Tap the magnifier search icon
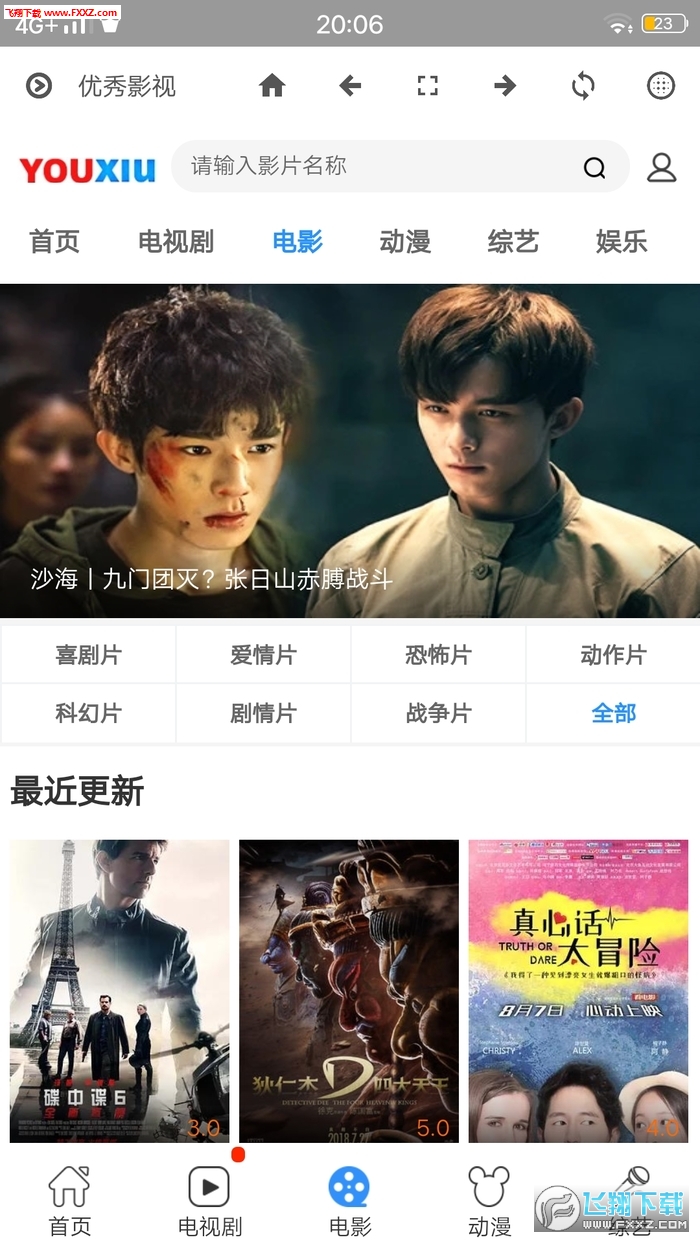The height and width of the screenshot is (1244, 700). pyautogui.click(x=595, y=168)
